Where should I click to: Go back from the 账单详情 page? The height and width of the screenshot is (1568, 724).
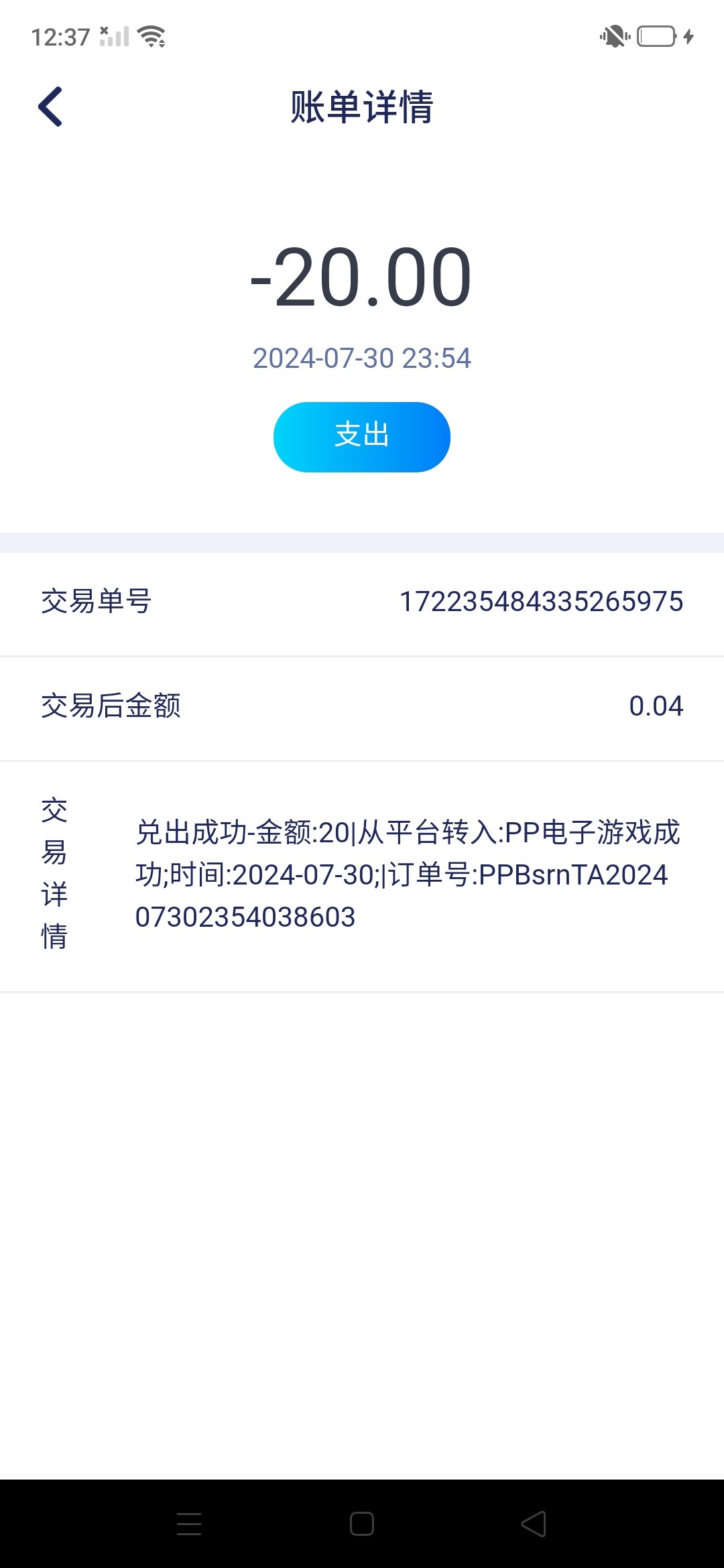50,107
